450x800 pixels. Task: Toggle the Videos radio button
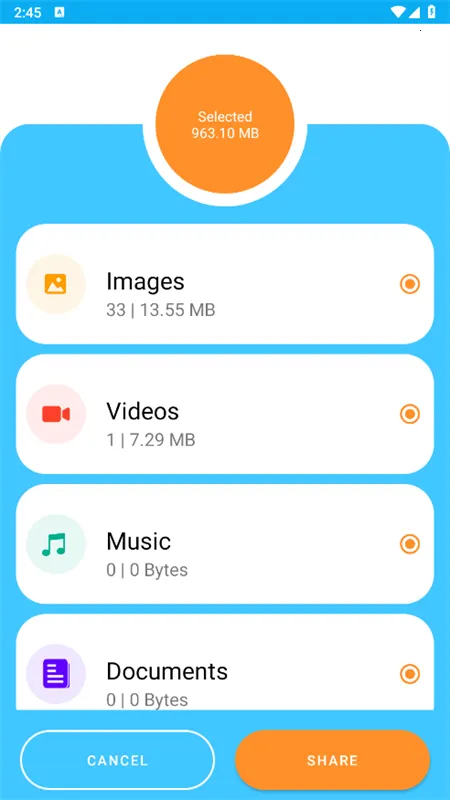pos(410,414)
